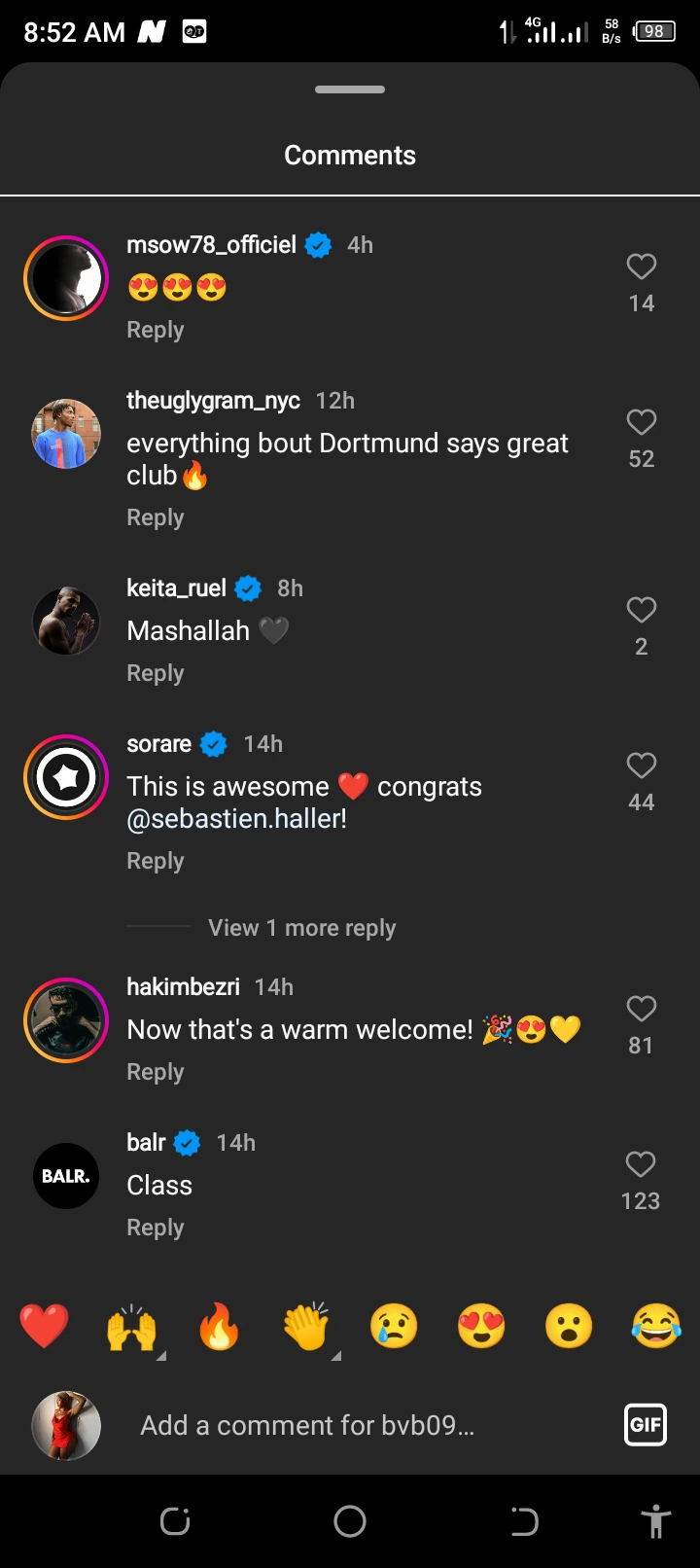The width and height of the screenshot is (700, 1568).
Task: Reply to msow78_officiel's comment
Action: pyautogui.click(x=156, y=330)
